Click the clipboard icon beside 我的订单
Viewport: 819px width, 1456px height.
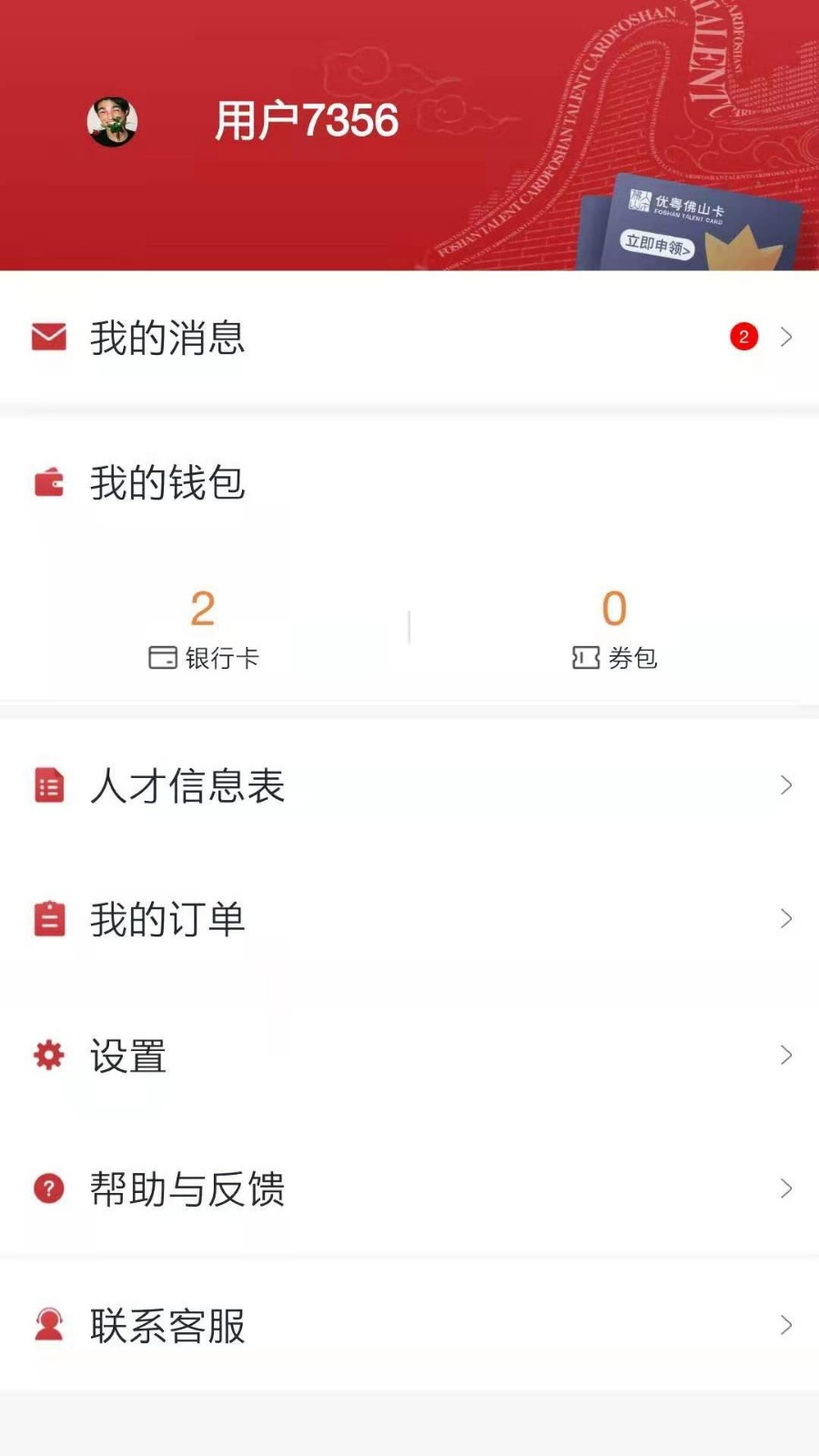coord(47,918)
